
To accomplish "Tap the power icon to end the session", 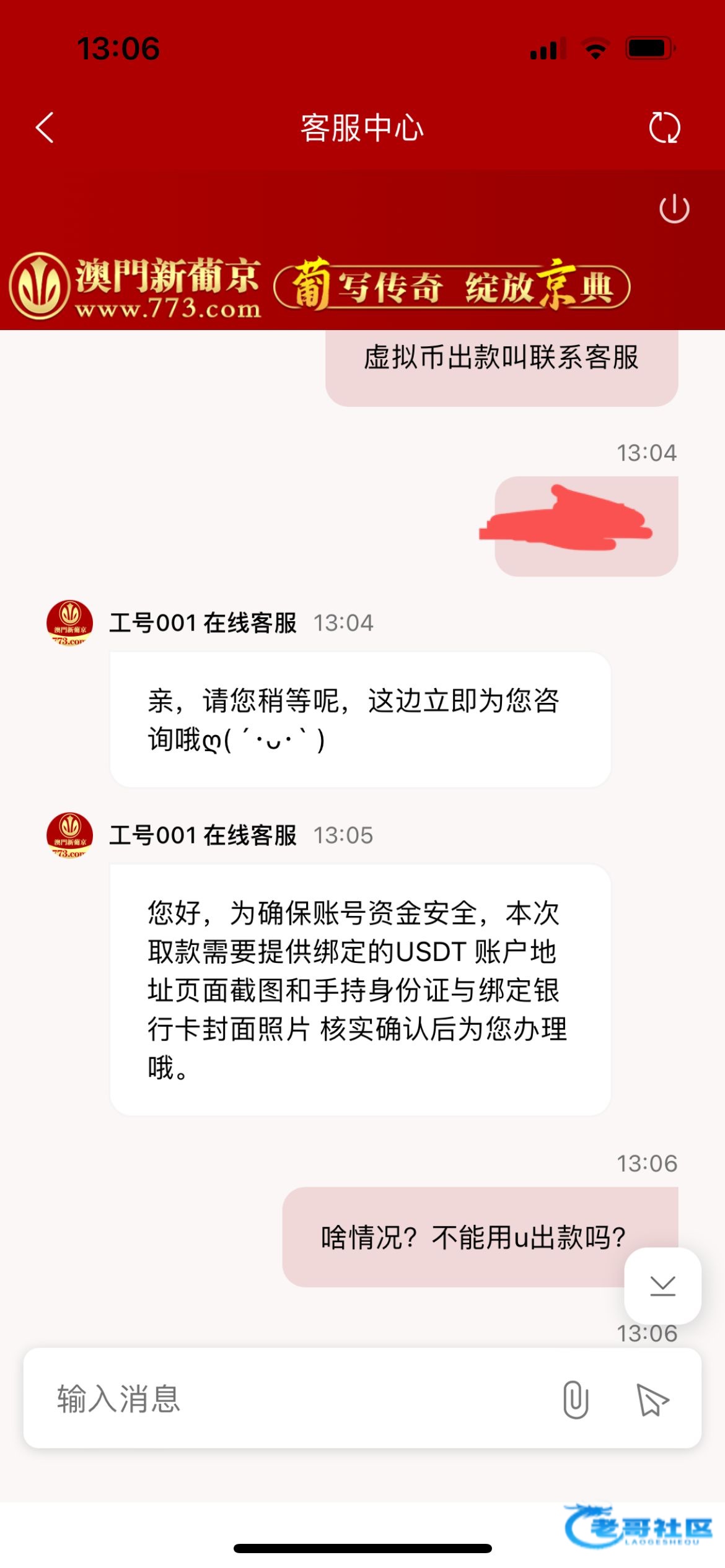I will [x=674, y=208].
